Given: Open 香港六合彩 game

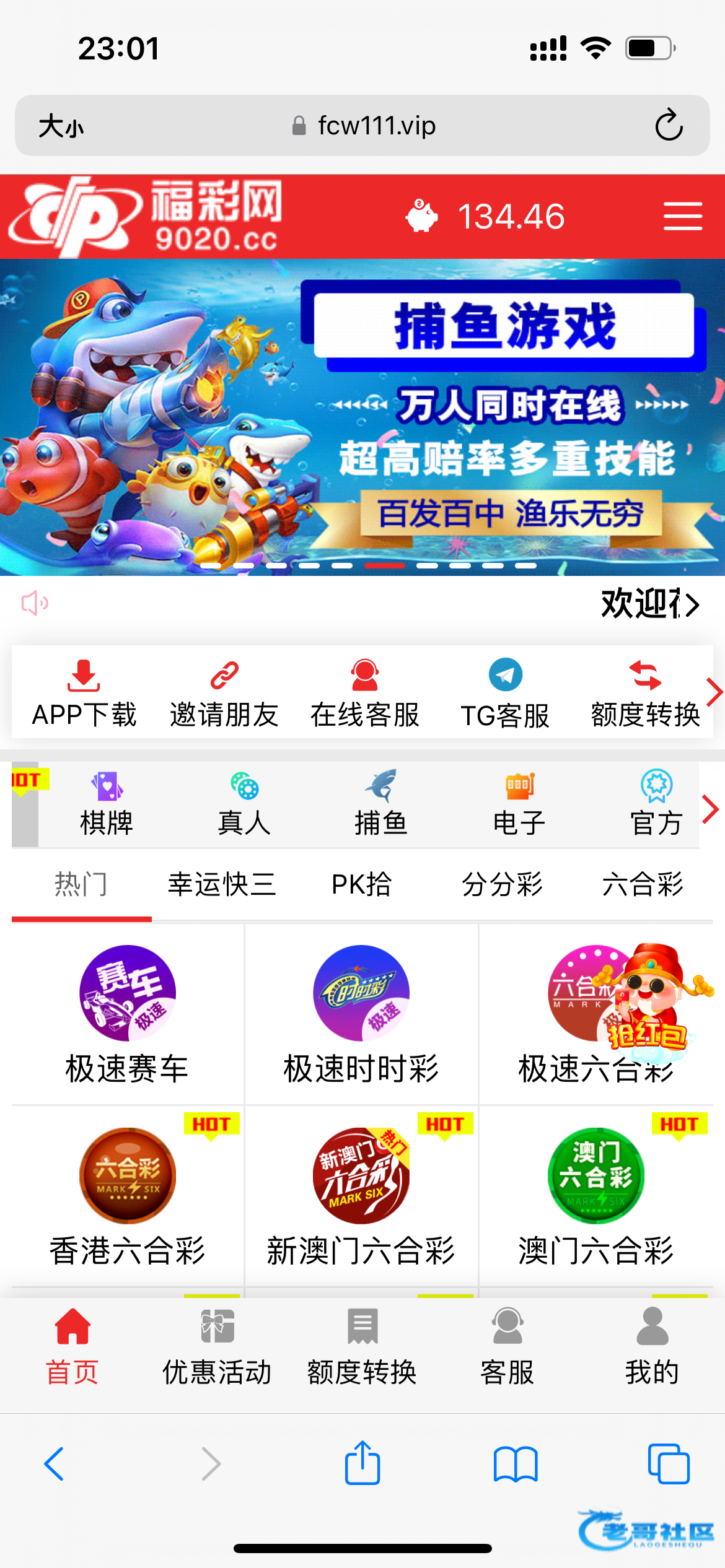Looking at the screenshot, I should pos(128,1196).
